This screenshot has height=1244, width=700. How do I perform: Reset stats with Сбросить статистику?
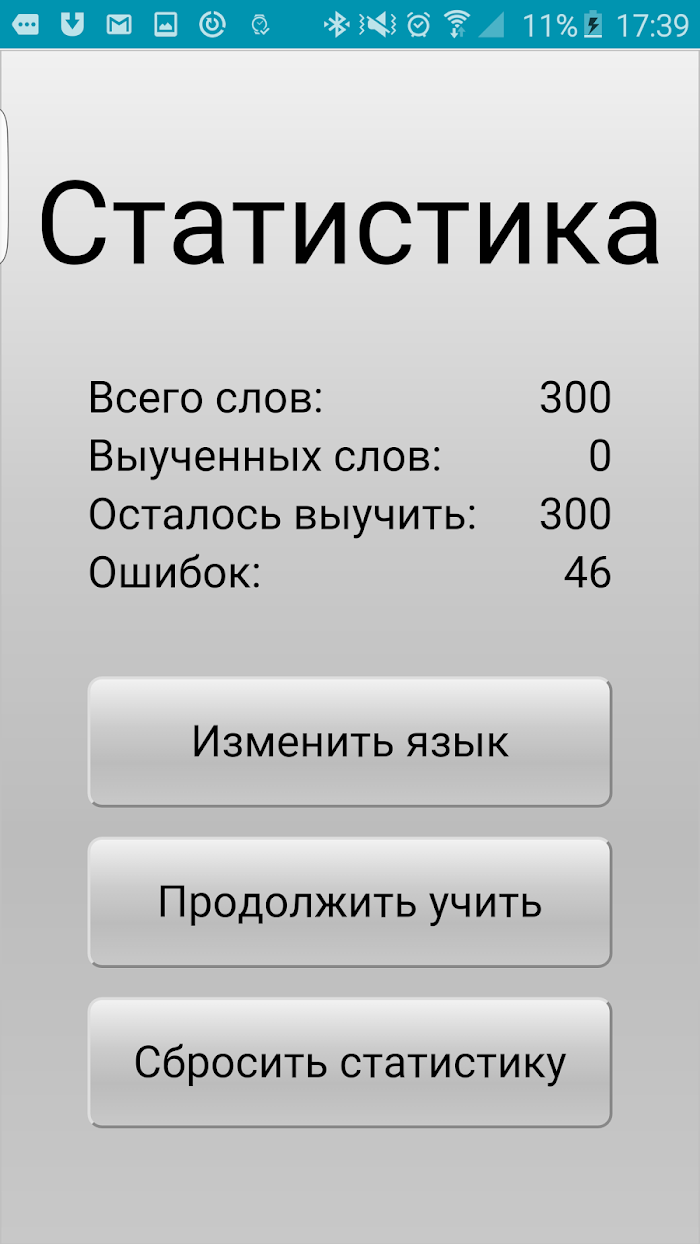coord(349,1062)
